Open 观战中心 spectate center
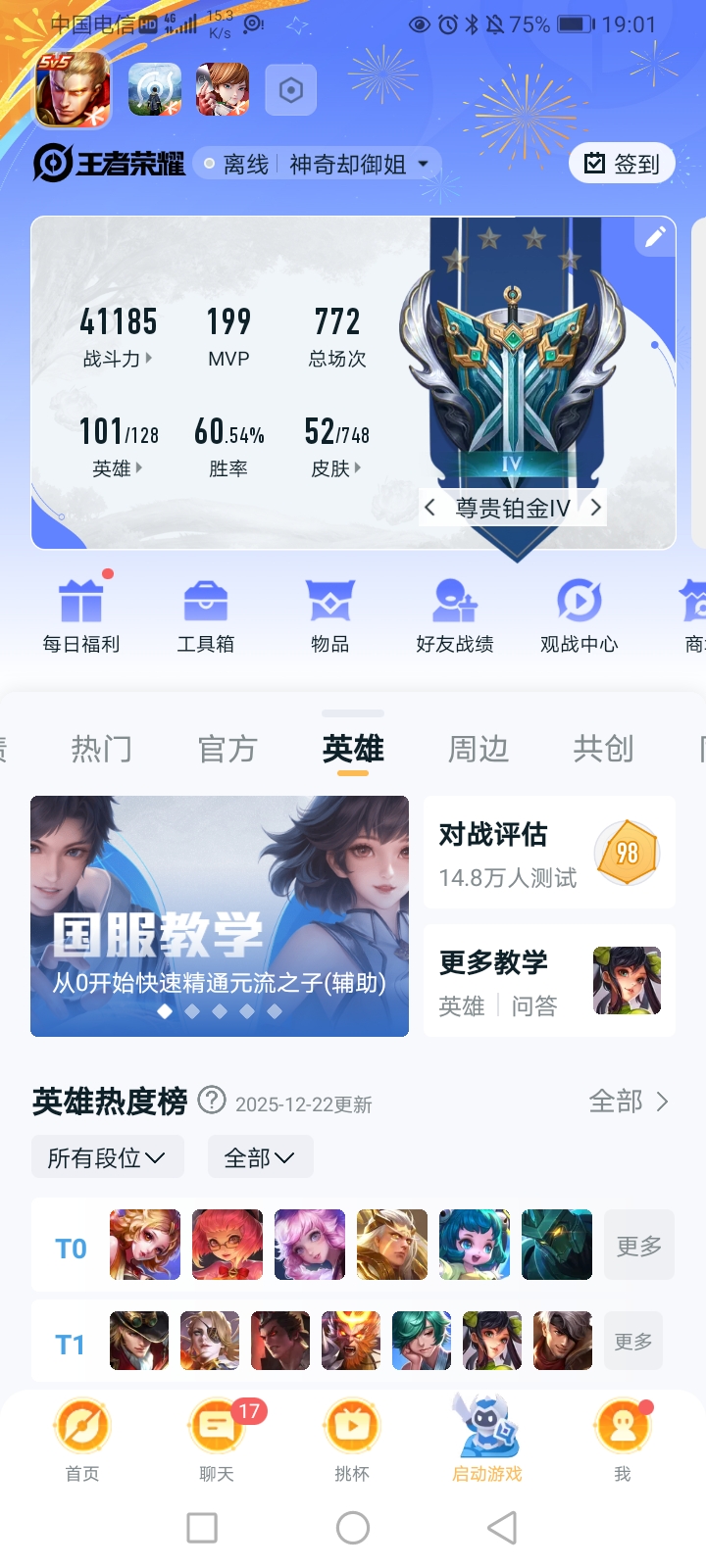The width and height of the screenshot is (706, 1568). 580,613
